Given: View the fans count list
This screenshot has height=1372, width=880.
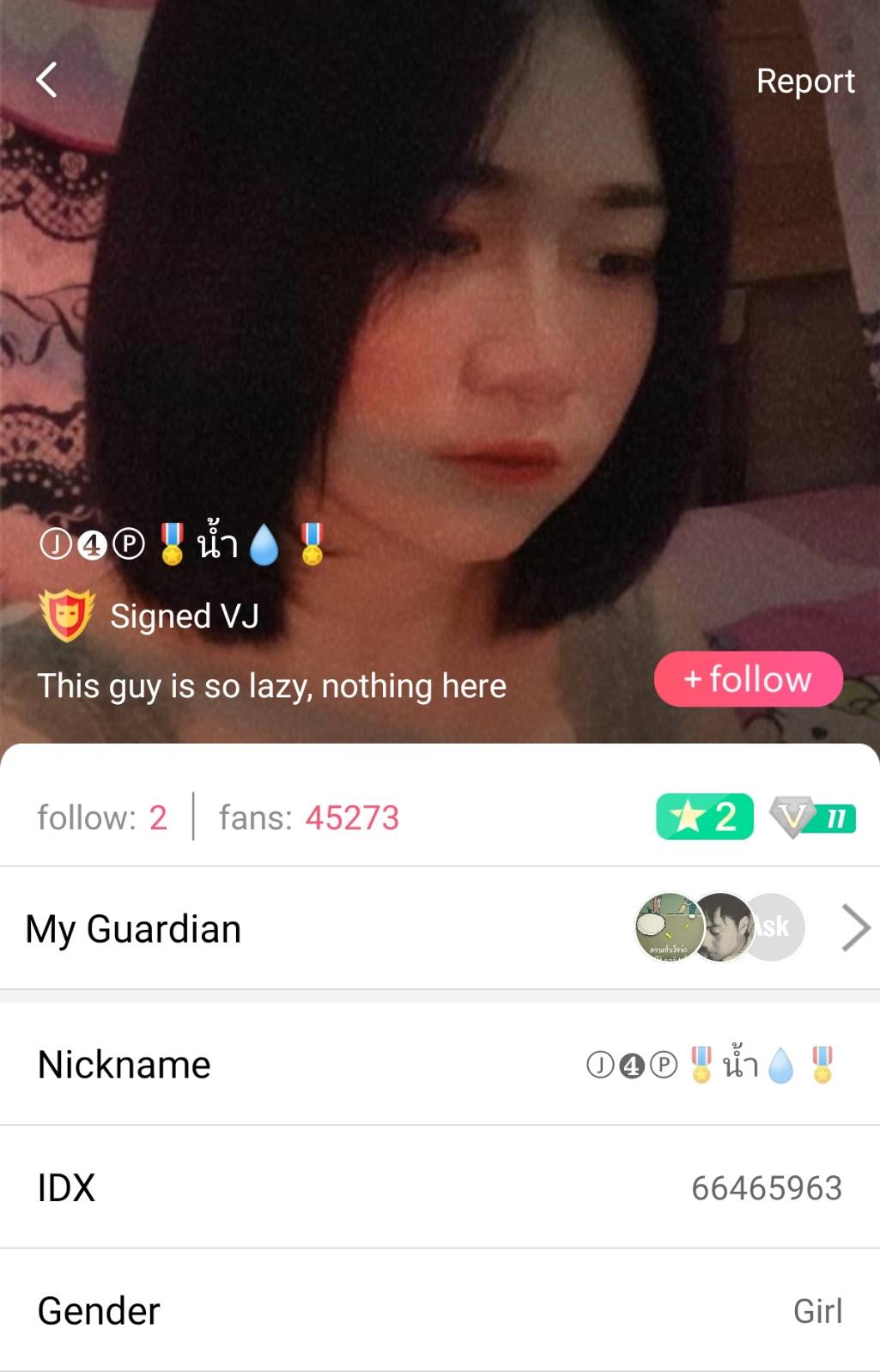Looking at the screenshot, I should tap(309, 817).
